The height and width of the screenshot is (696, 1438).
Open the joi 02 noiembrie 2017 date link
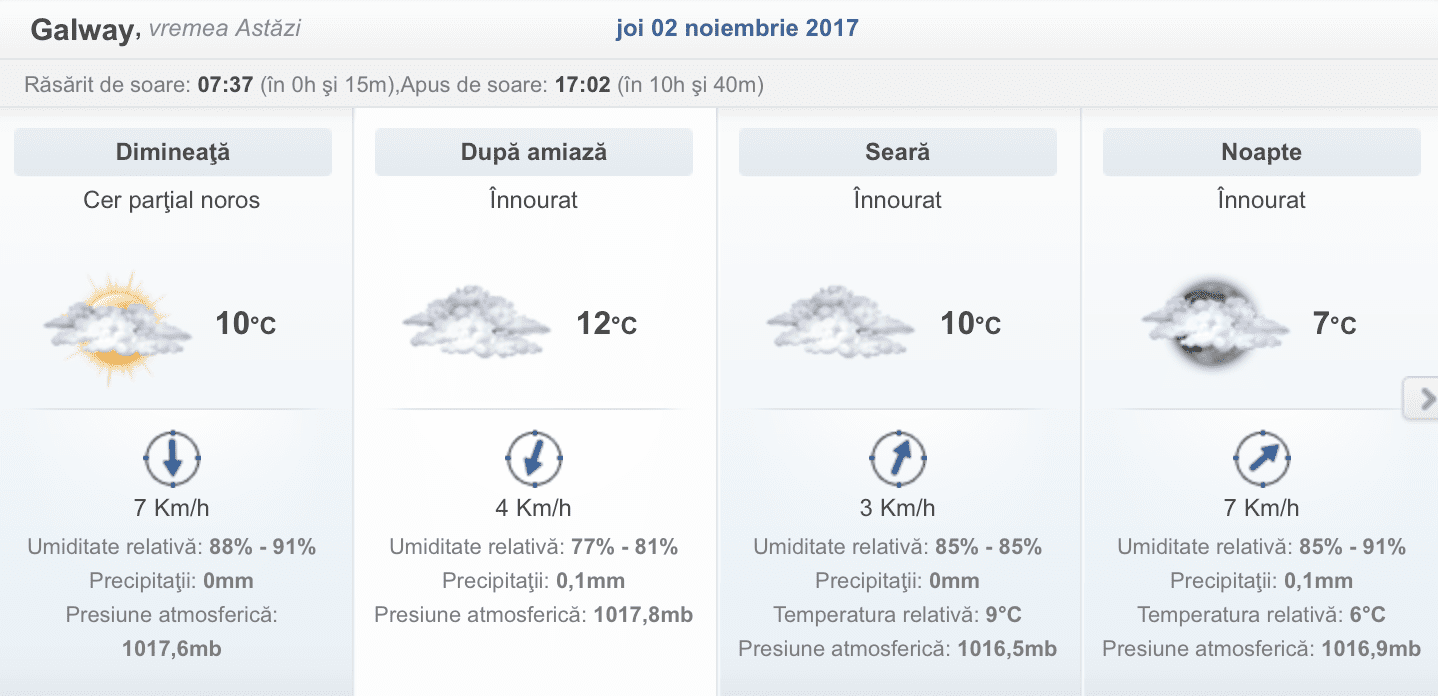(737, 28)
